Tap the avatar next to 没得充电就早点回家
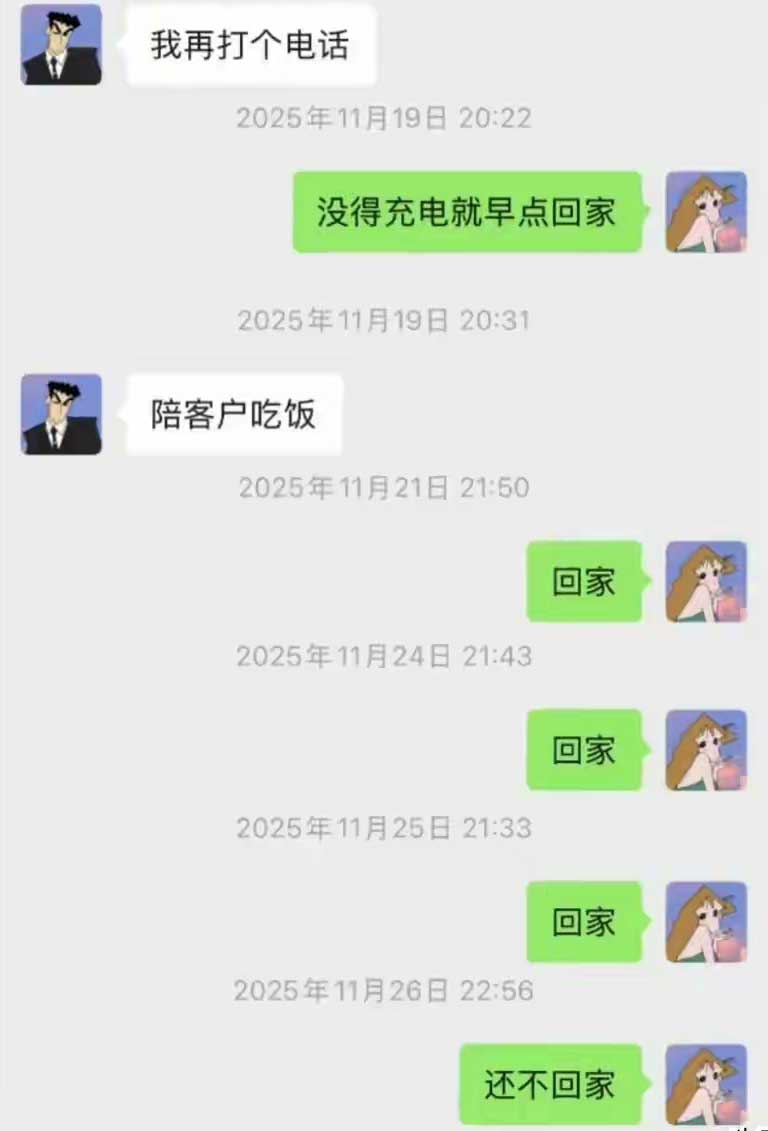 coord(706,211)
